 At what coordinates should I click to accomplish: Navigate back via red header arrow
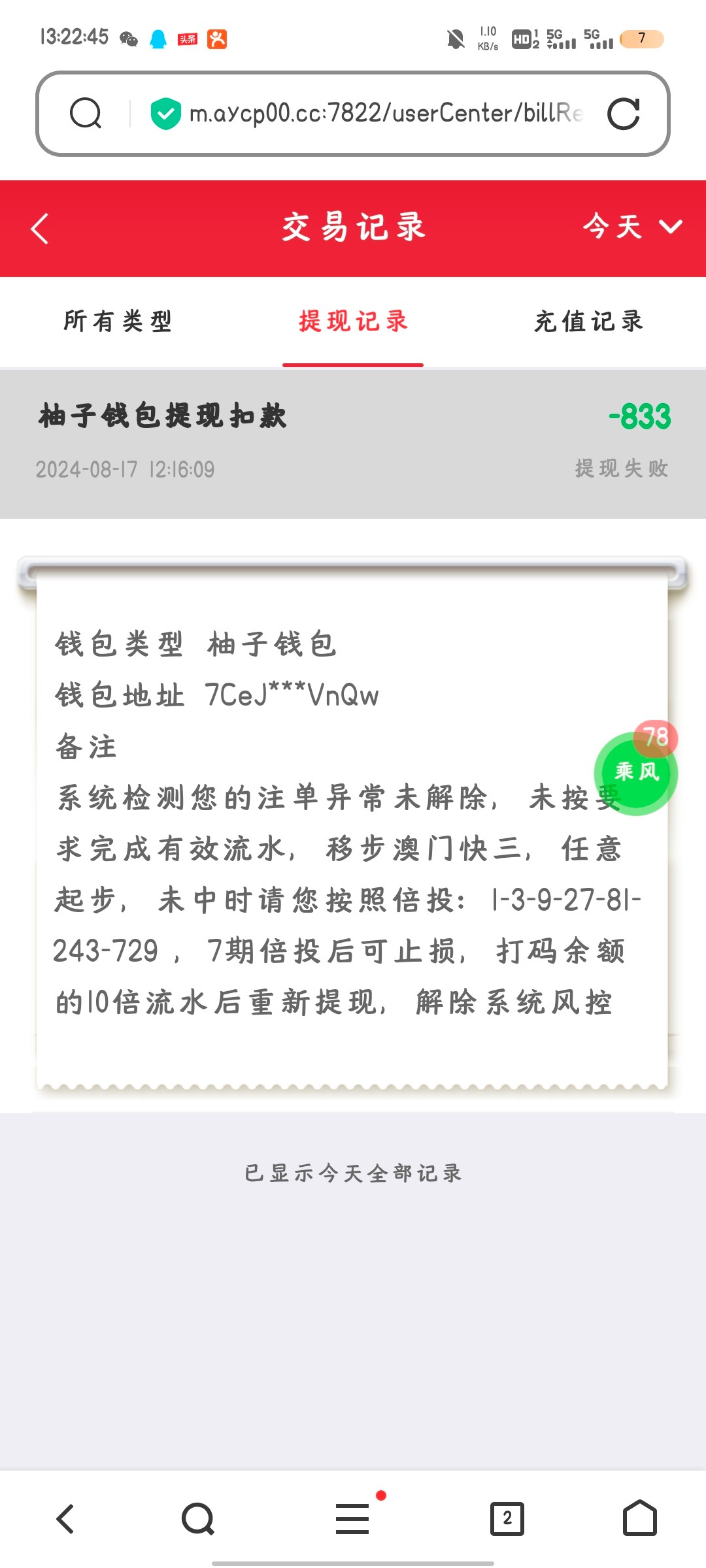(x=39, y=227)
